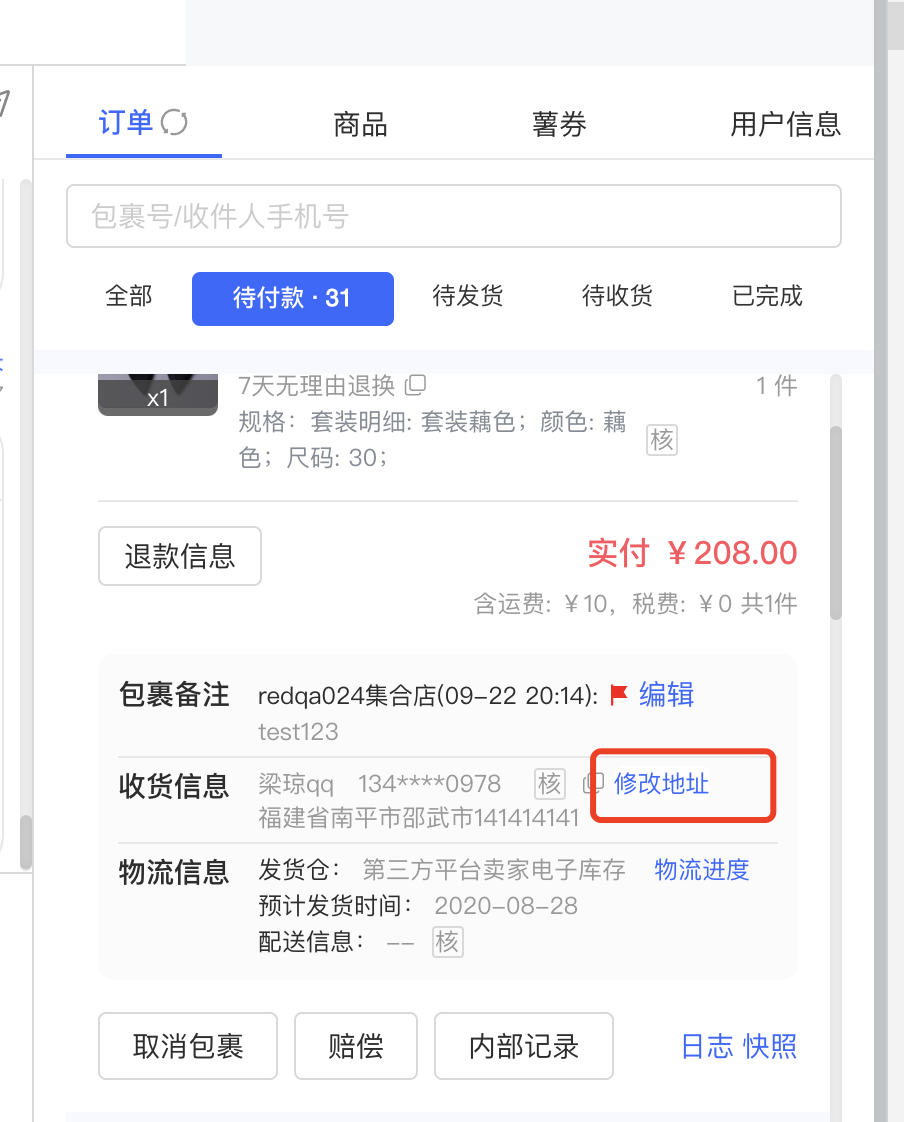Switch to the 订单 tab
The image size is (904, 1122).
(x=126, y=124)
